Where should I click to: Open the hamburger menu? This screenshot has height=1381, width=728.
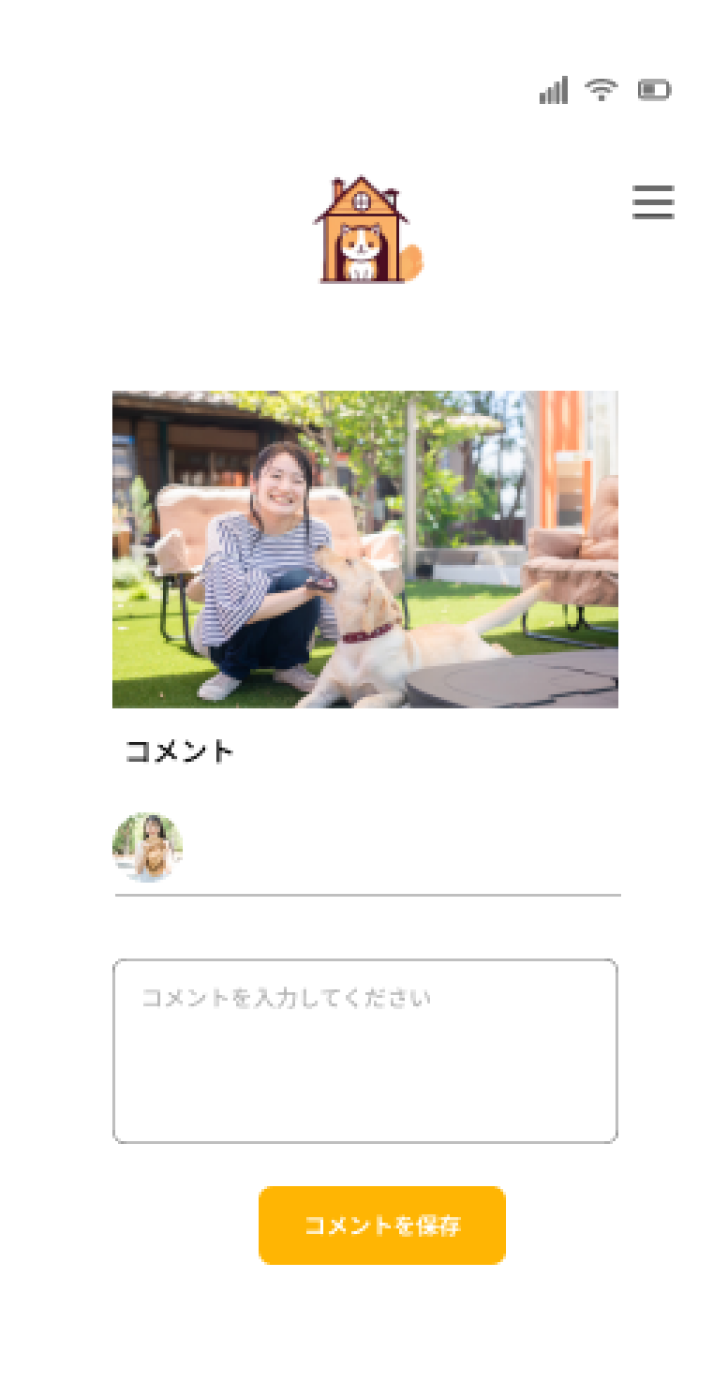(x=653, y=203)
